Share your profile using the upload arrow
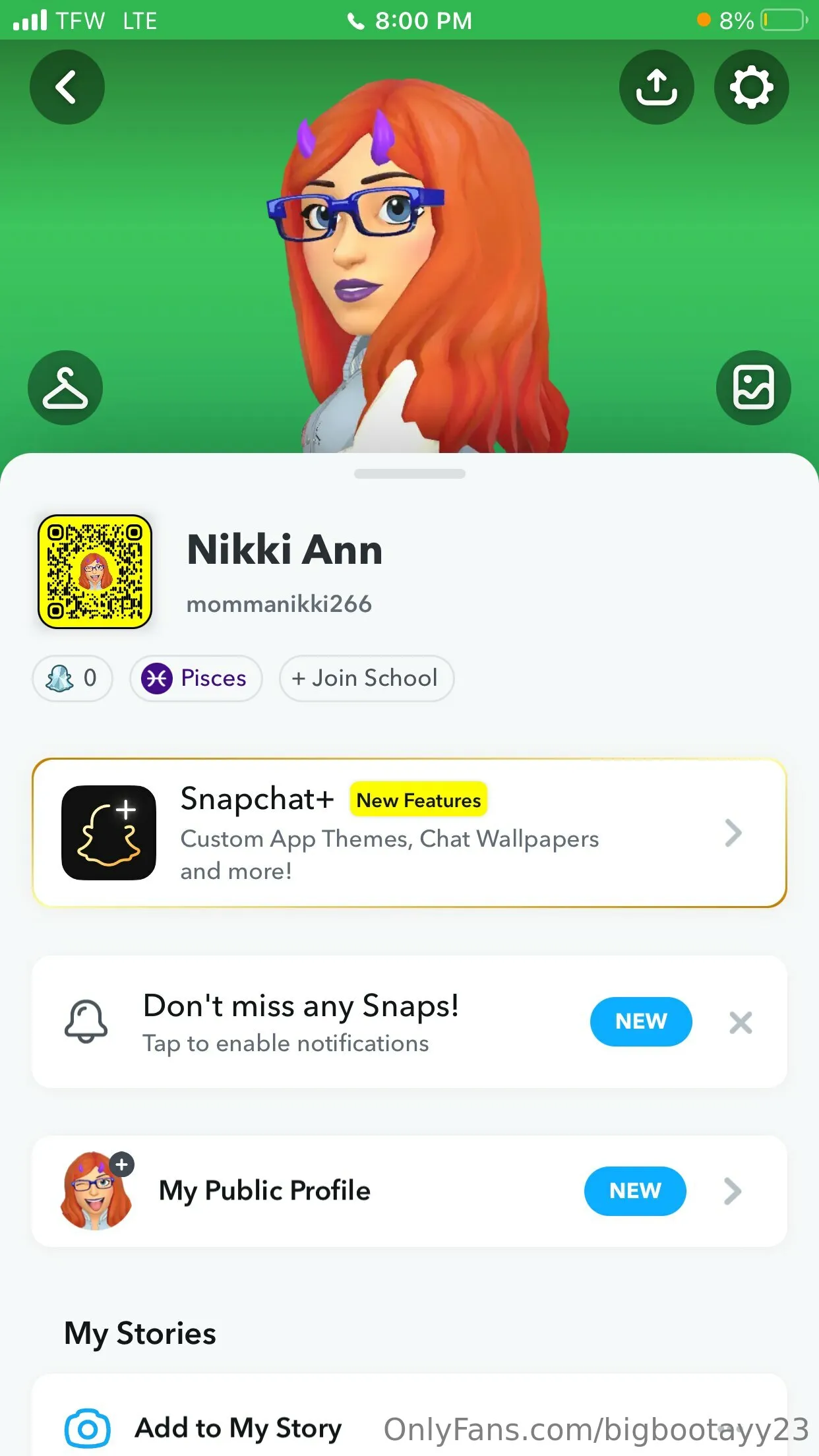This screenshot has height=1456, width=819. tap(657, 87)
